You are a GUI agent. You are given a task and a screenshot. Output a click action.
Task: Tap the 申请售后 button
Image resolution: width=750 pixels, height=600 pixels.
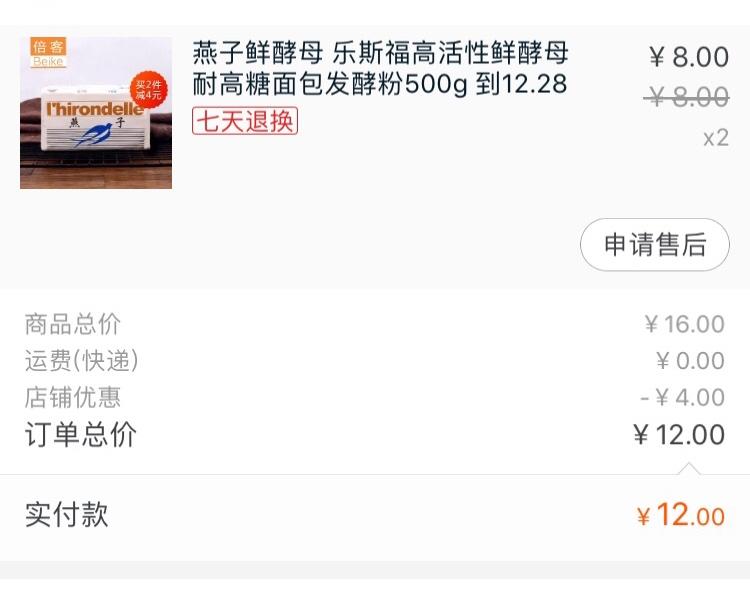[655, 245]
